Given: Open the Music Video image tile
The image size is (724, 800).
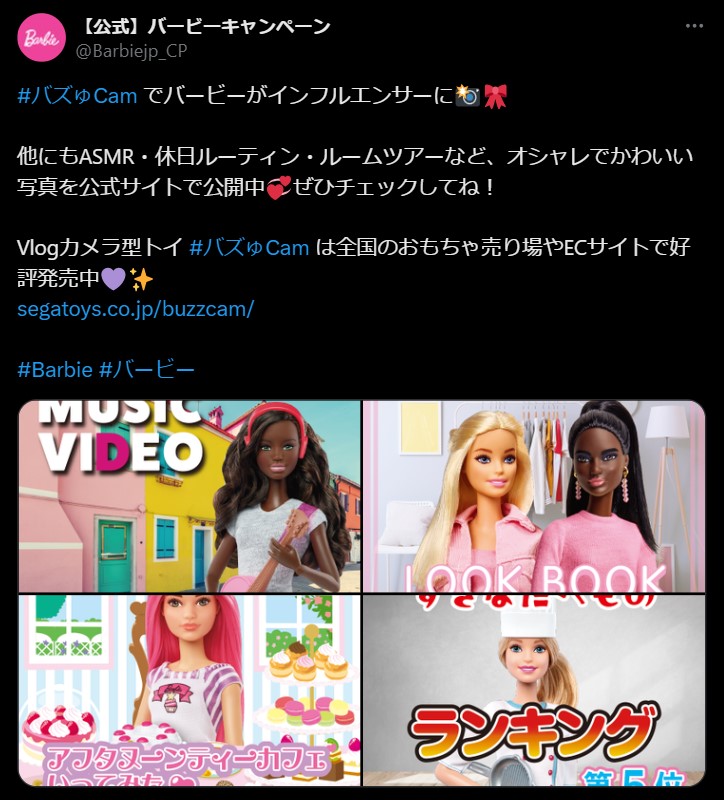Looking at the screenshot, I should [189, 496].
